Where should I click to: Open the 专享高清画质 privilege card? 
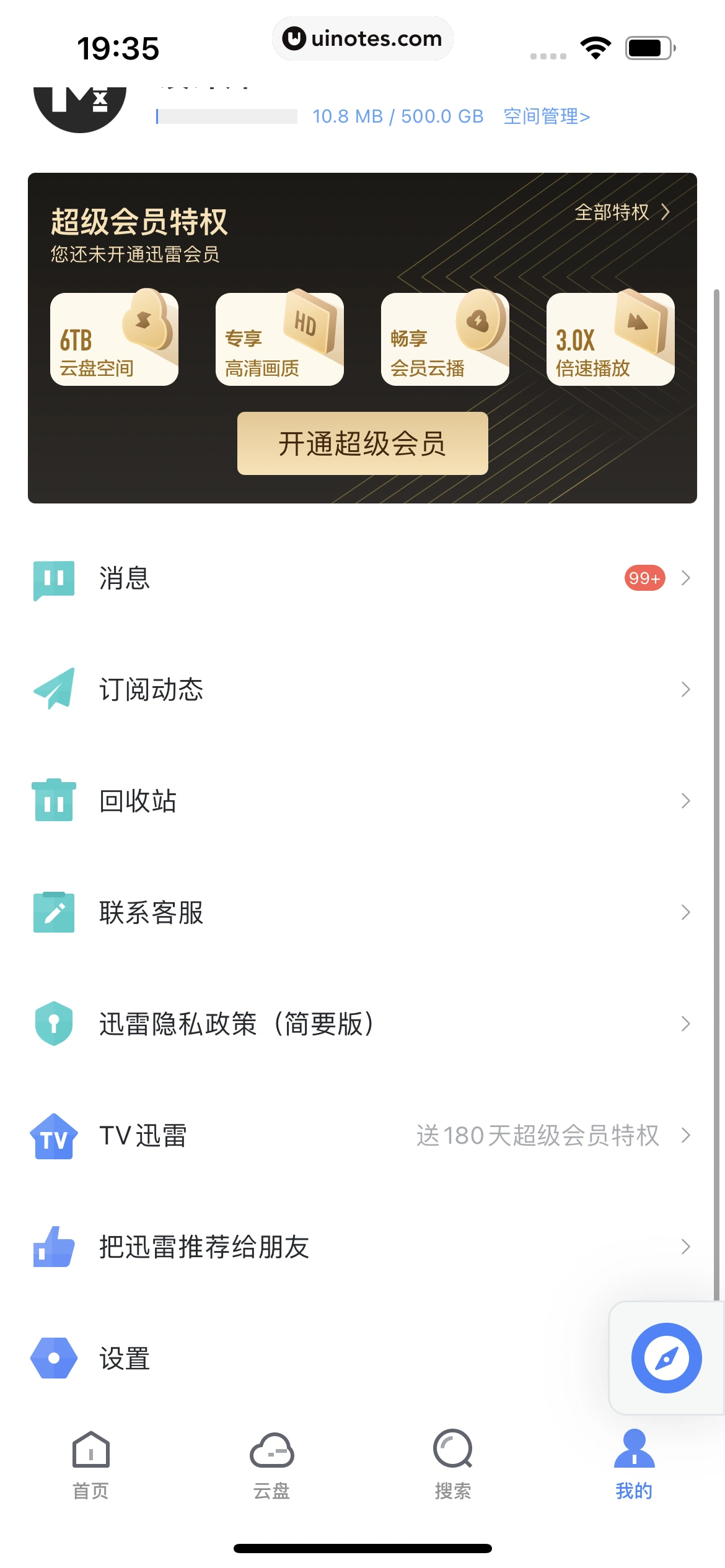point(279,339)
